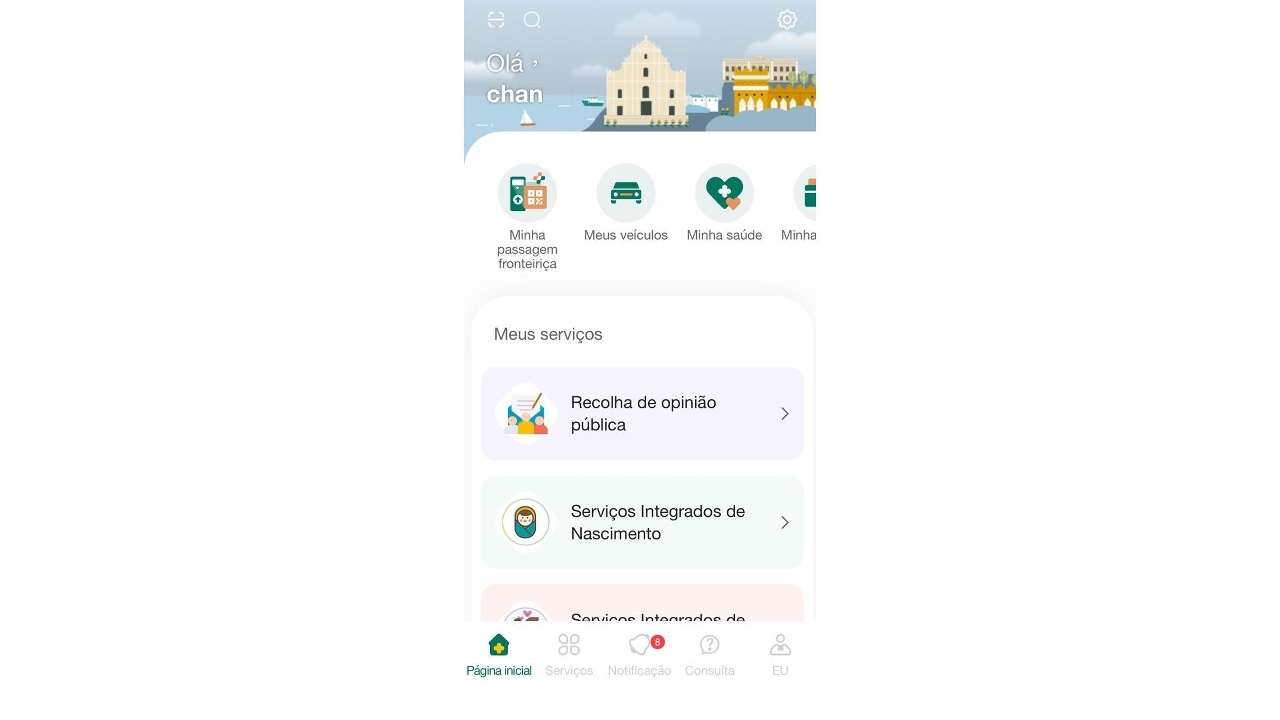The width and height of the screenshot is (1280, 720).
Task: Switch to the EU tab
Action: pyautogui.click(x=780, y=655)
